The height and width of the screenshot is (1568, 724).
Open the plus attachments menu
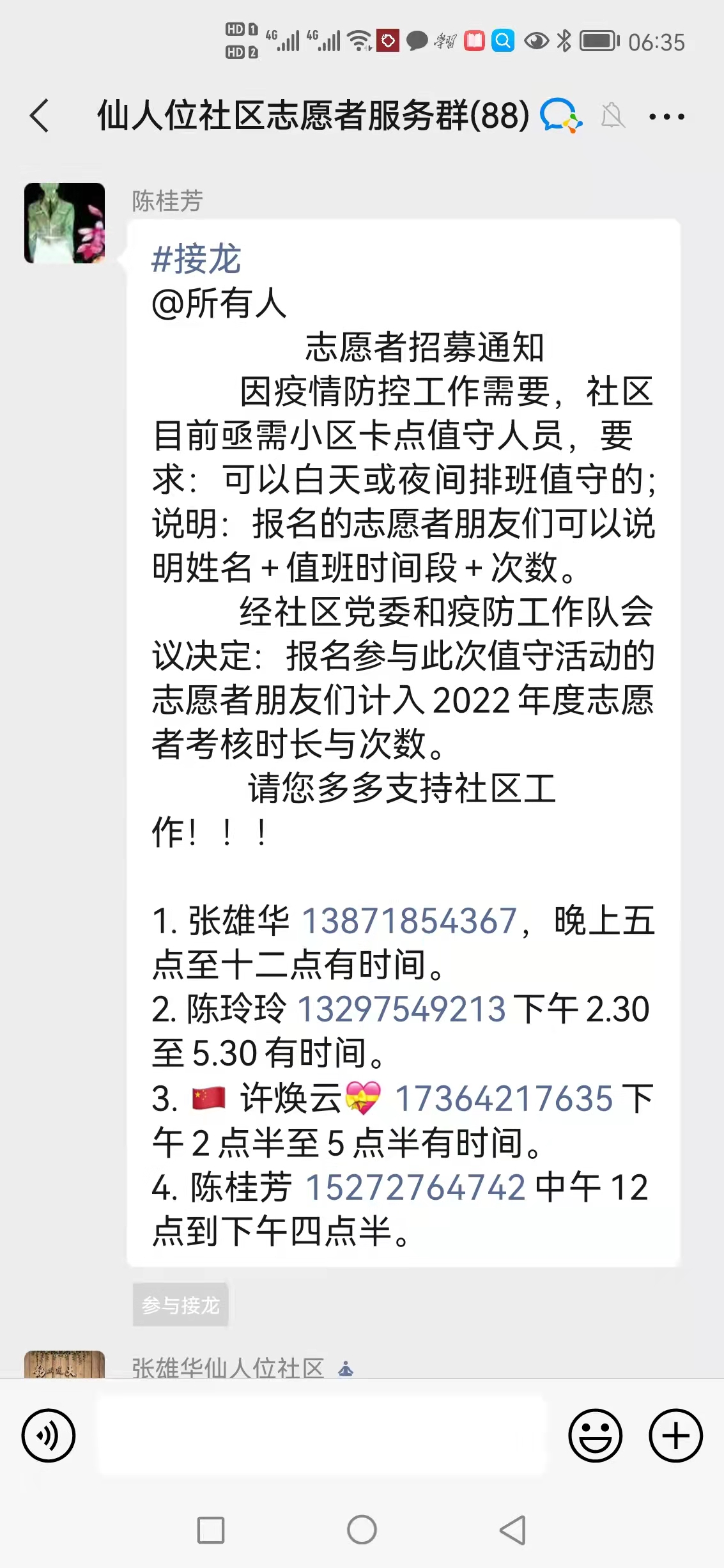point(675,1436)
